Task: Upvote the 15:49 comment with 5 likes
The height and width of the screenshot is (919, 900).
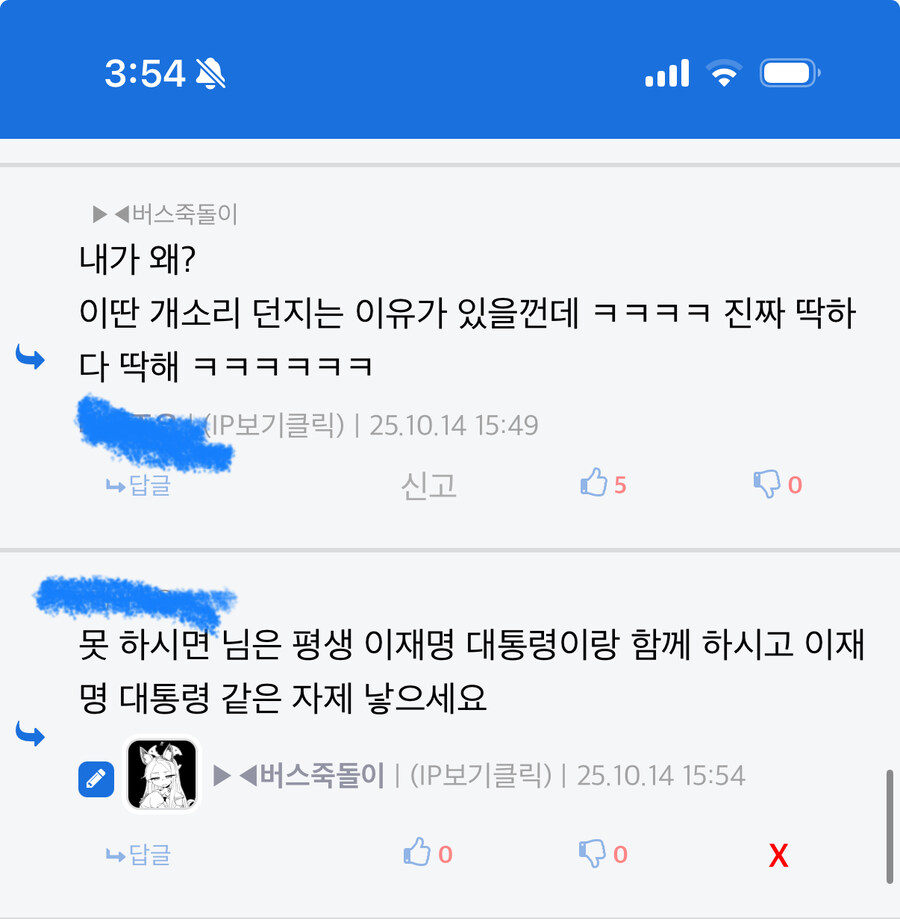Action: [594, 485]
